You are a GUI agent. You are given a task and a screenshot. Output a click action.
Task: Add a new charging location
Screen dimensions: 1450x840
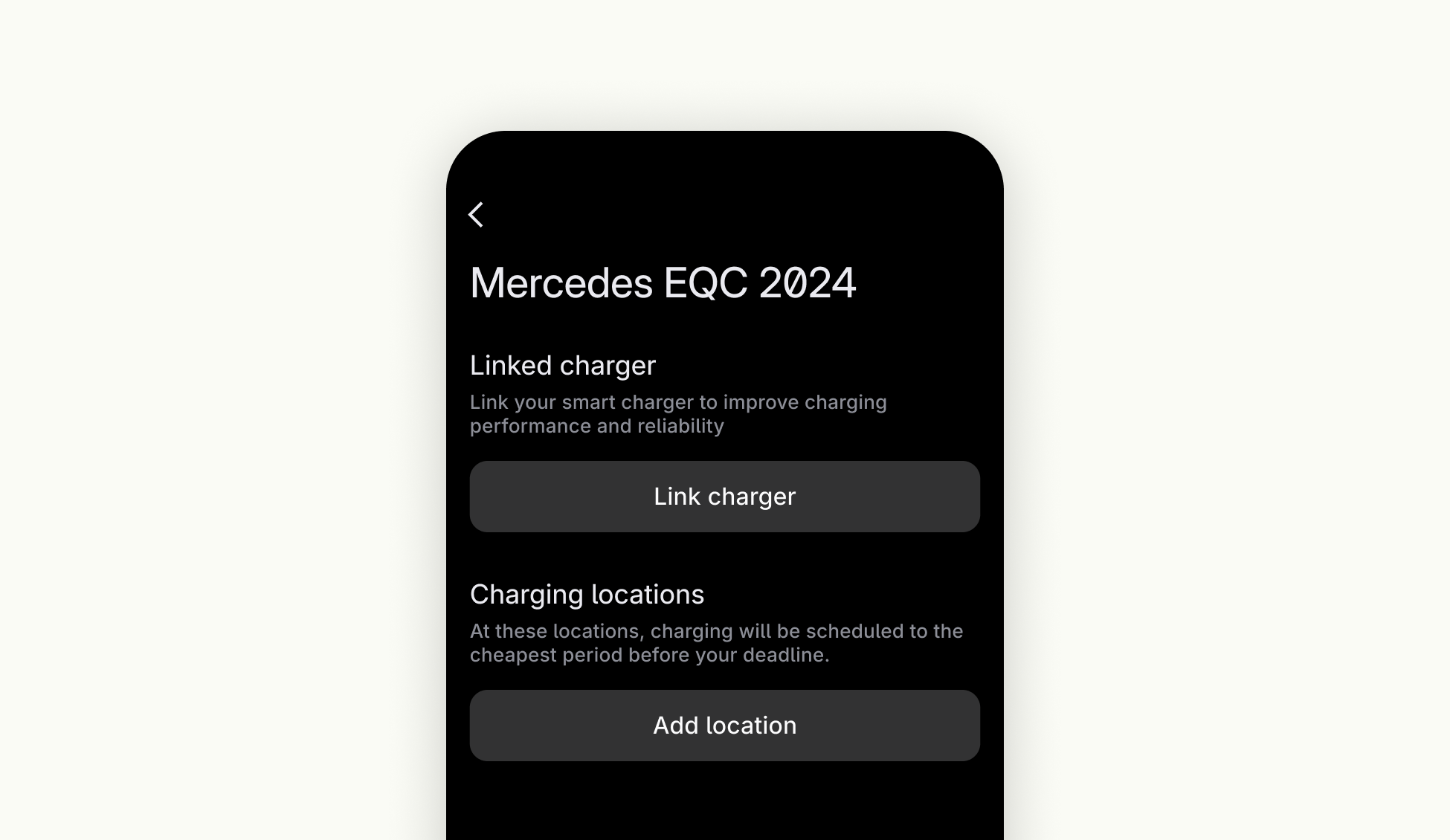tap(724, 726)
